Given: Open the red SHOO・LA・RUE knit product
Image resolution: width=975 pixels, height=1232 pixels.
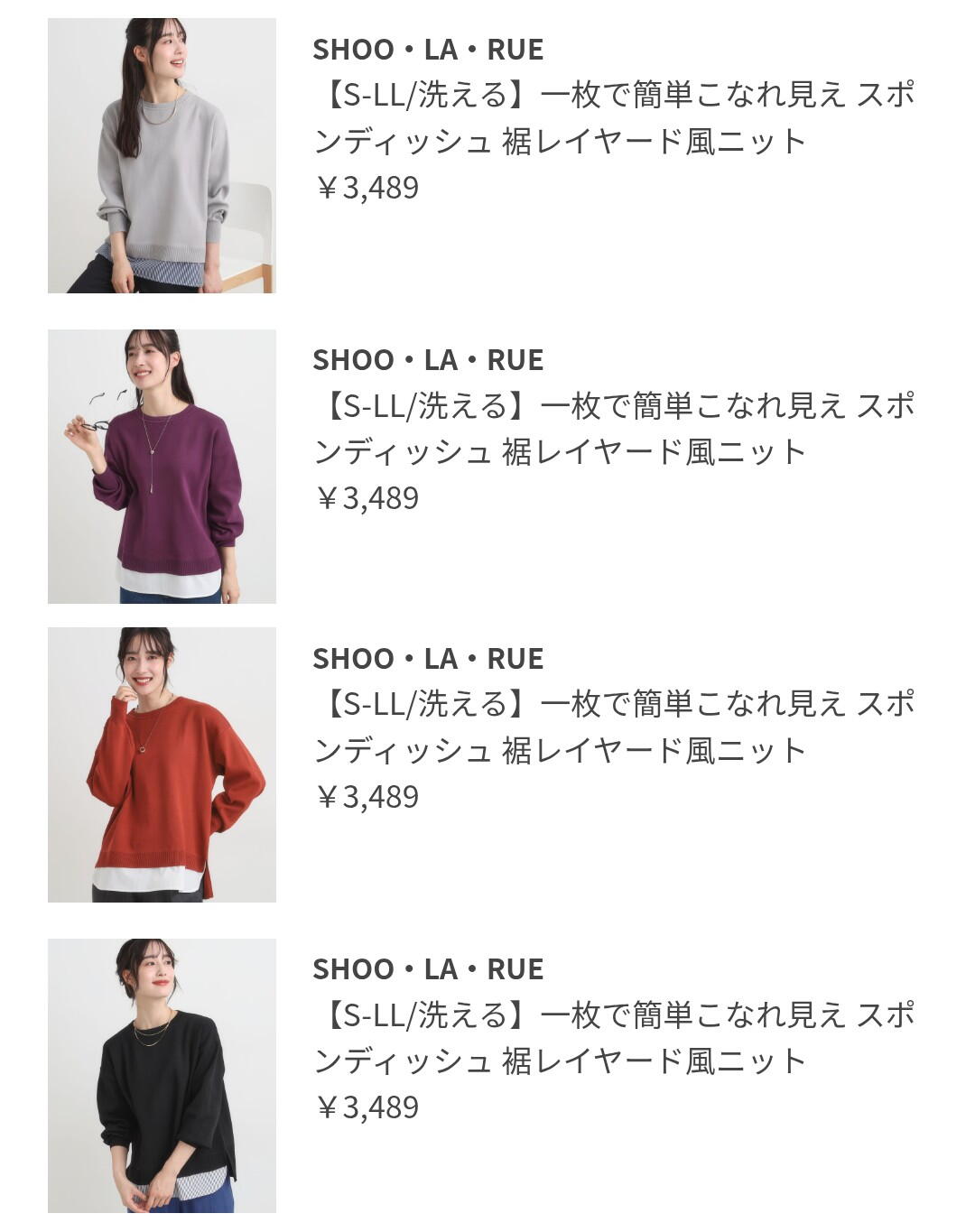Looking at the screenshot, I should [162, 764].
